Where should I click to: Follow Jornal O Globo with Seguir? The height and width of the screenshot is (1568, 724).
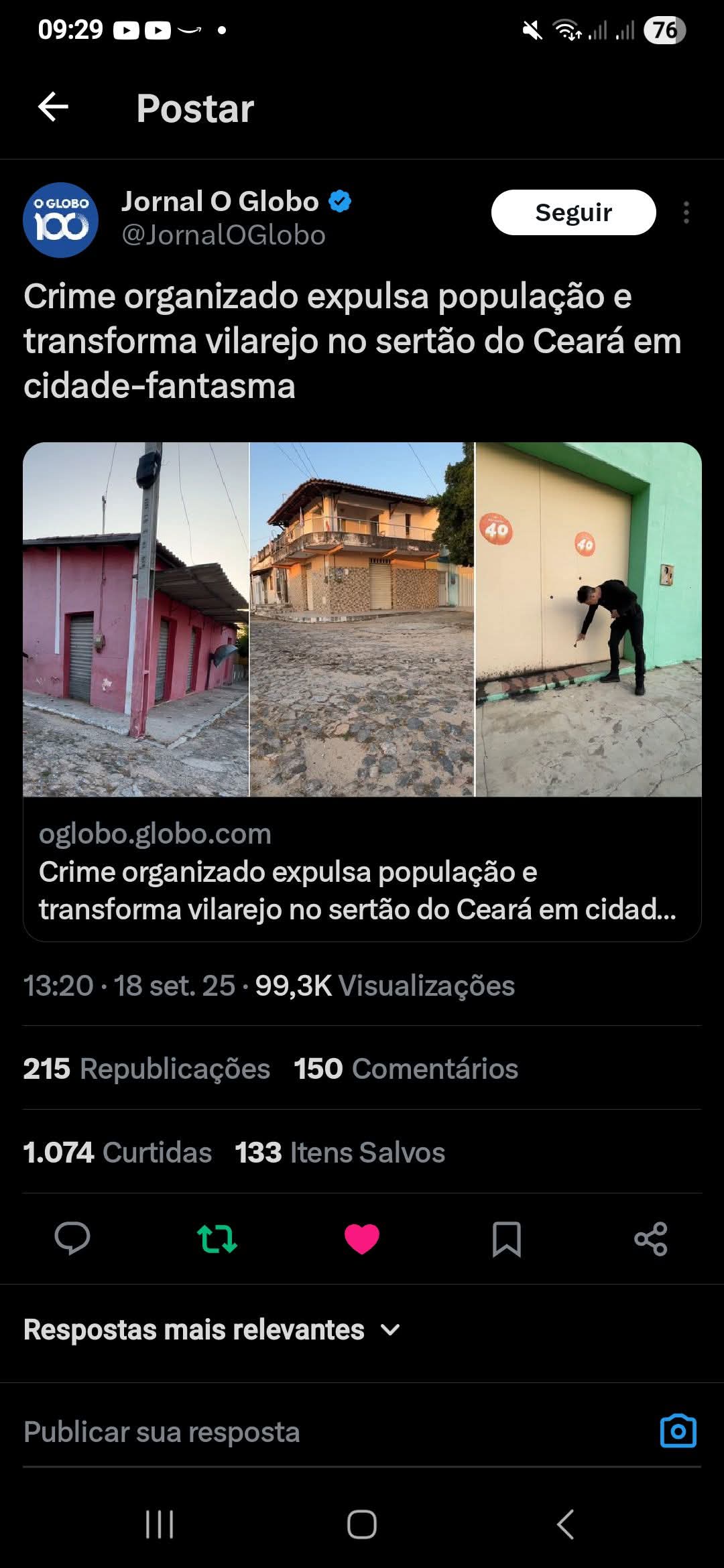pyautogui.click(x=573, y=212)
